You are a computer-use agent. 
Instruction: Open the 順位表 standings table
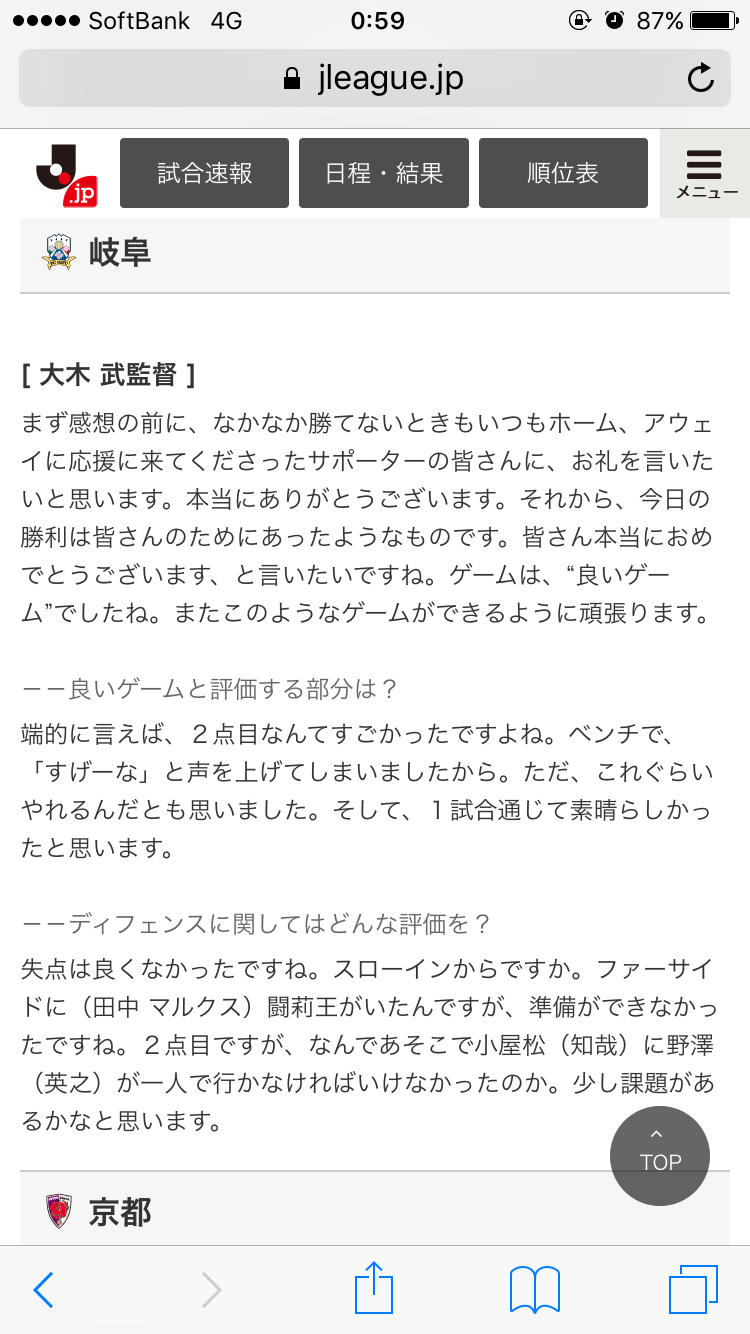click(x=563, y=173)
